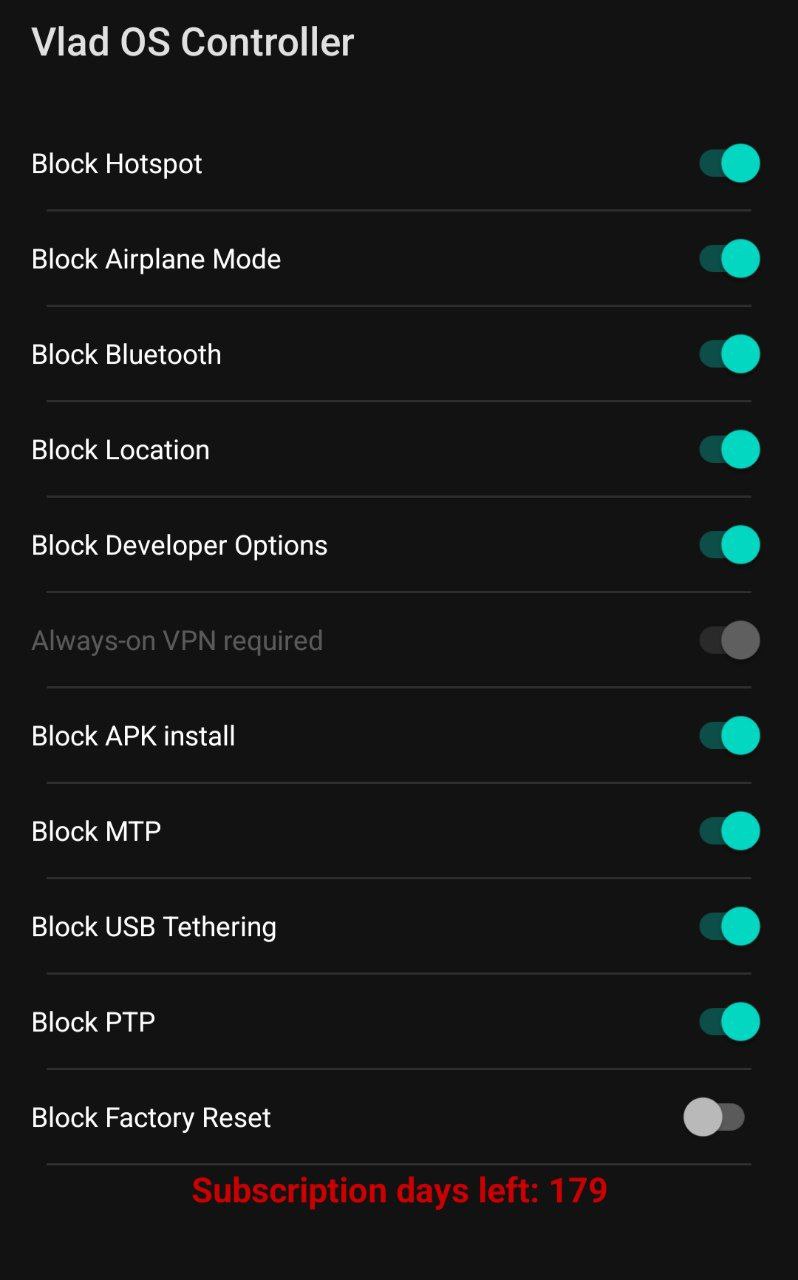Toggle the Block Bluetooth switch off

pyautogui.click(x=729, y=354)
